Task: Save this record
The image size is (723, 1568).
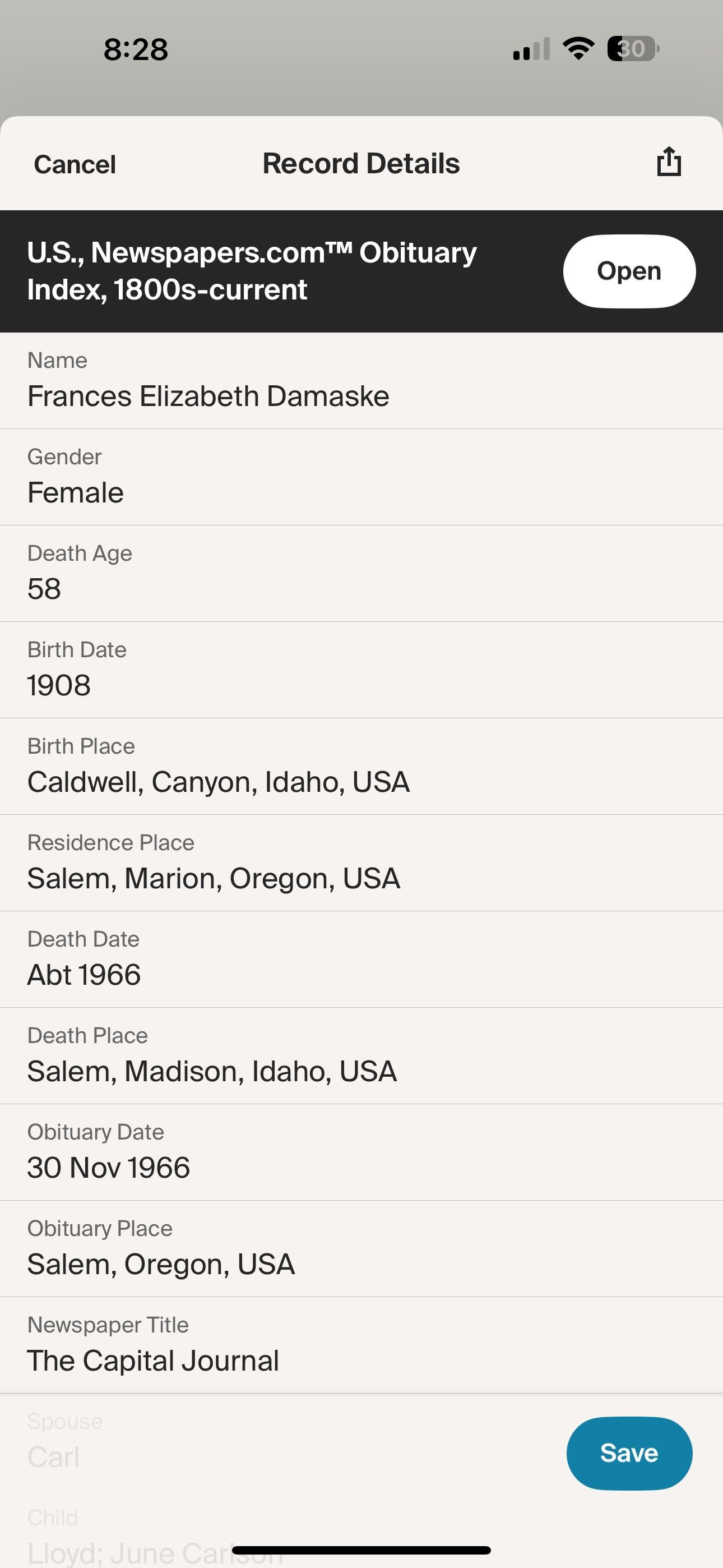Action: [629, 1453]
